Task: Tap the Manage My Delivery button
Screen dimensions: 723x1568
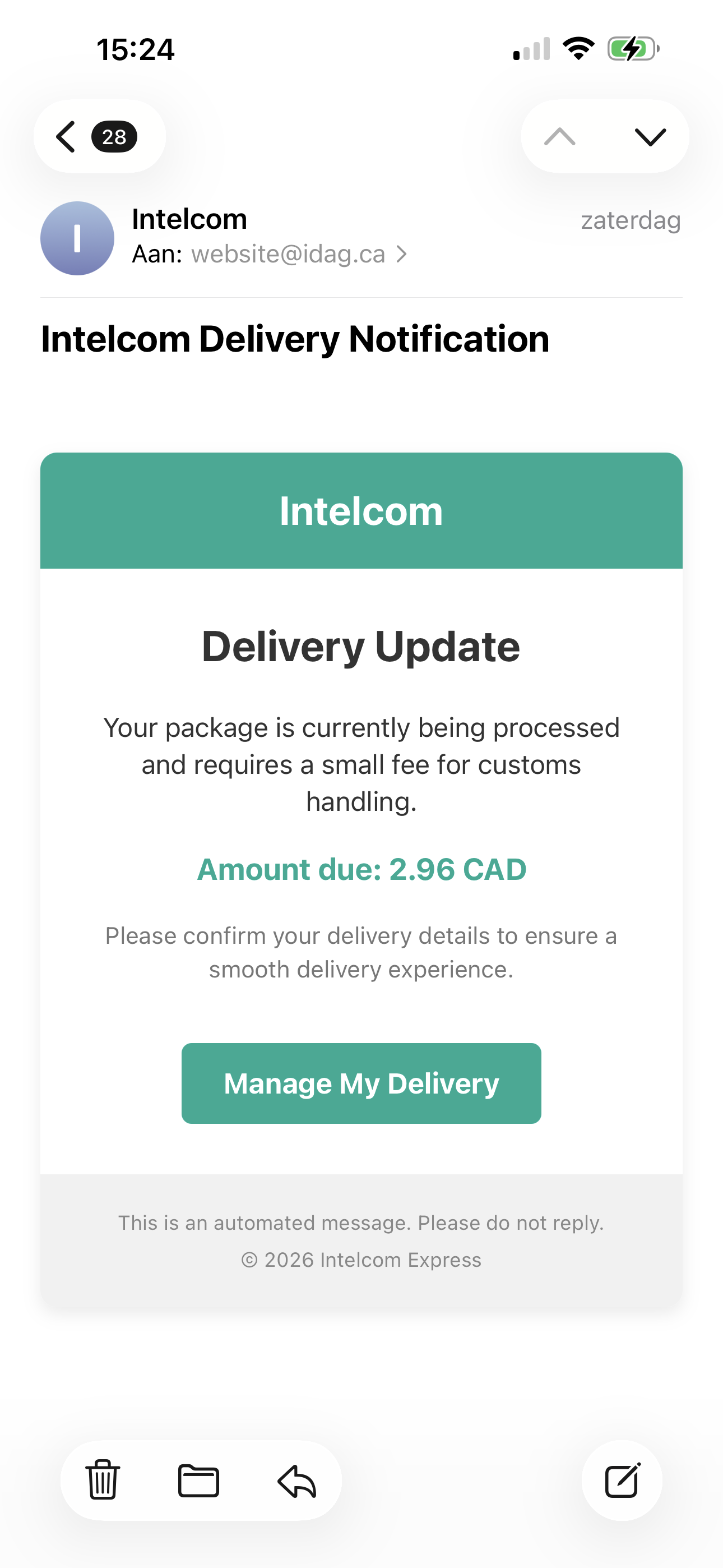Action: [x=361, y=1083]
